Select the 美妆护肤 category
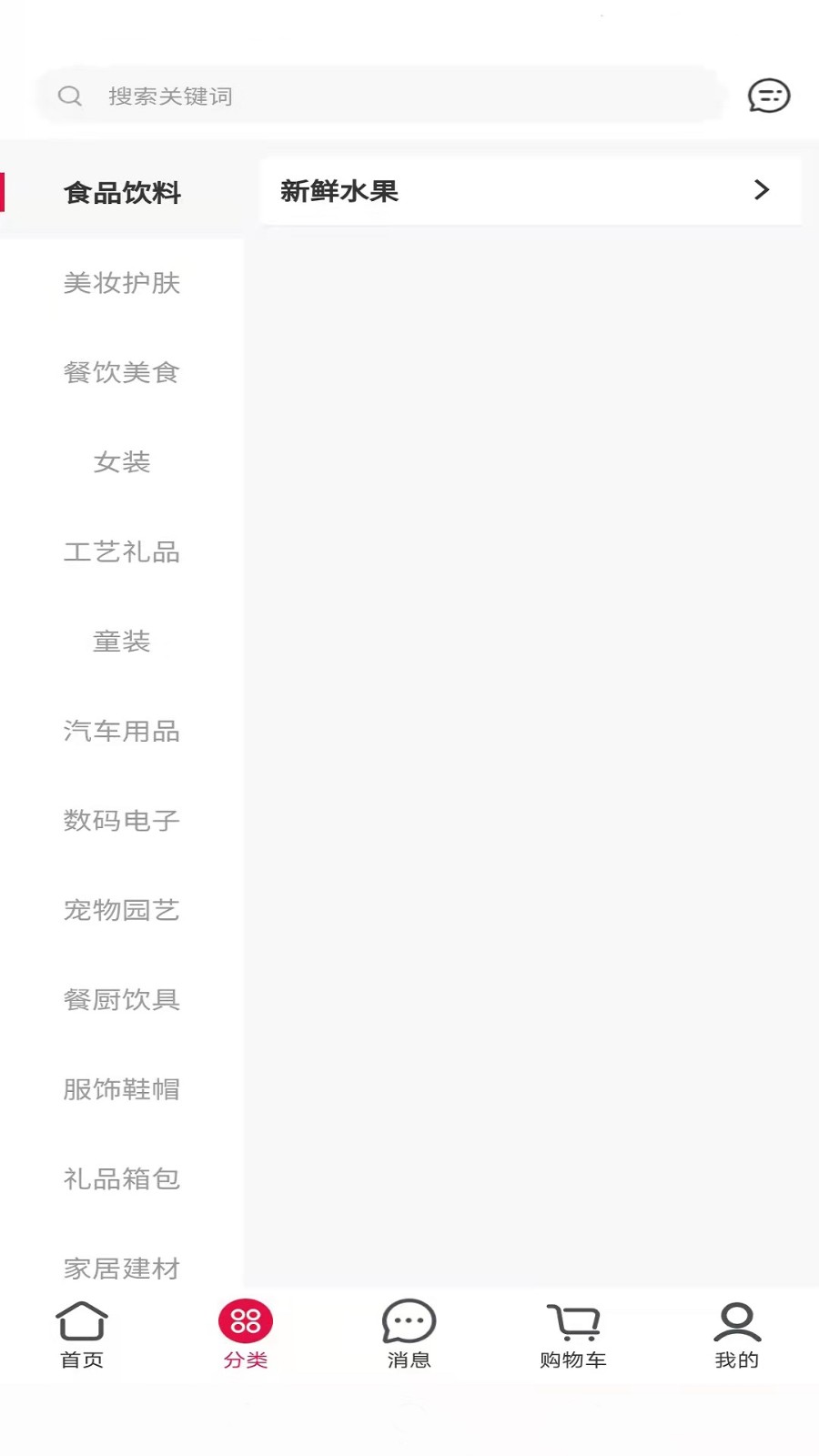The height and width of the screenshot is (1456, 819). [122, 283]
